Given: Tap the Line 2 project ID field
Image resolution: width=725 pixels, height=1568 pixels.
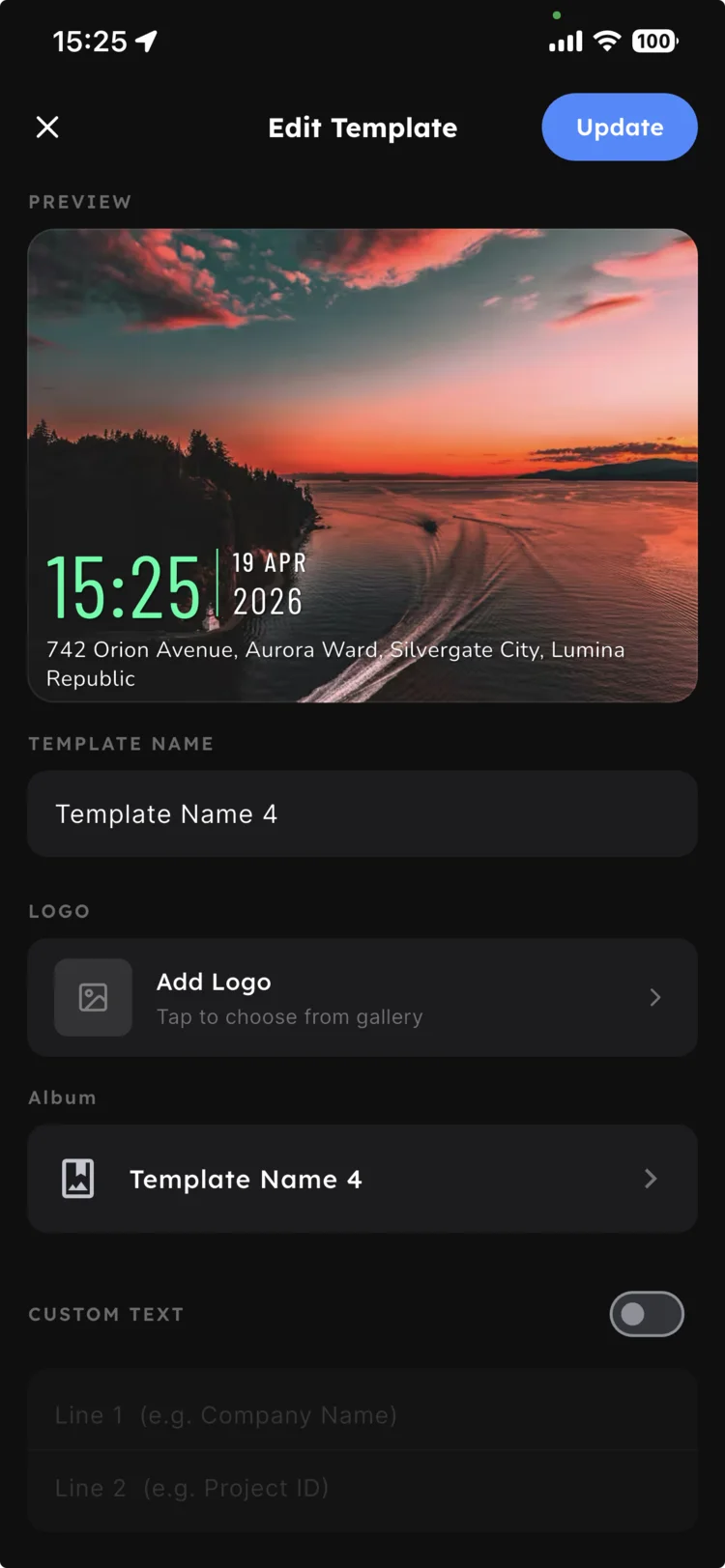Looking at the screenshot, I should click(x=362, y=1488).
